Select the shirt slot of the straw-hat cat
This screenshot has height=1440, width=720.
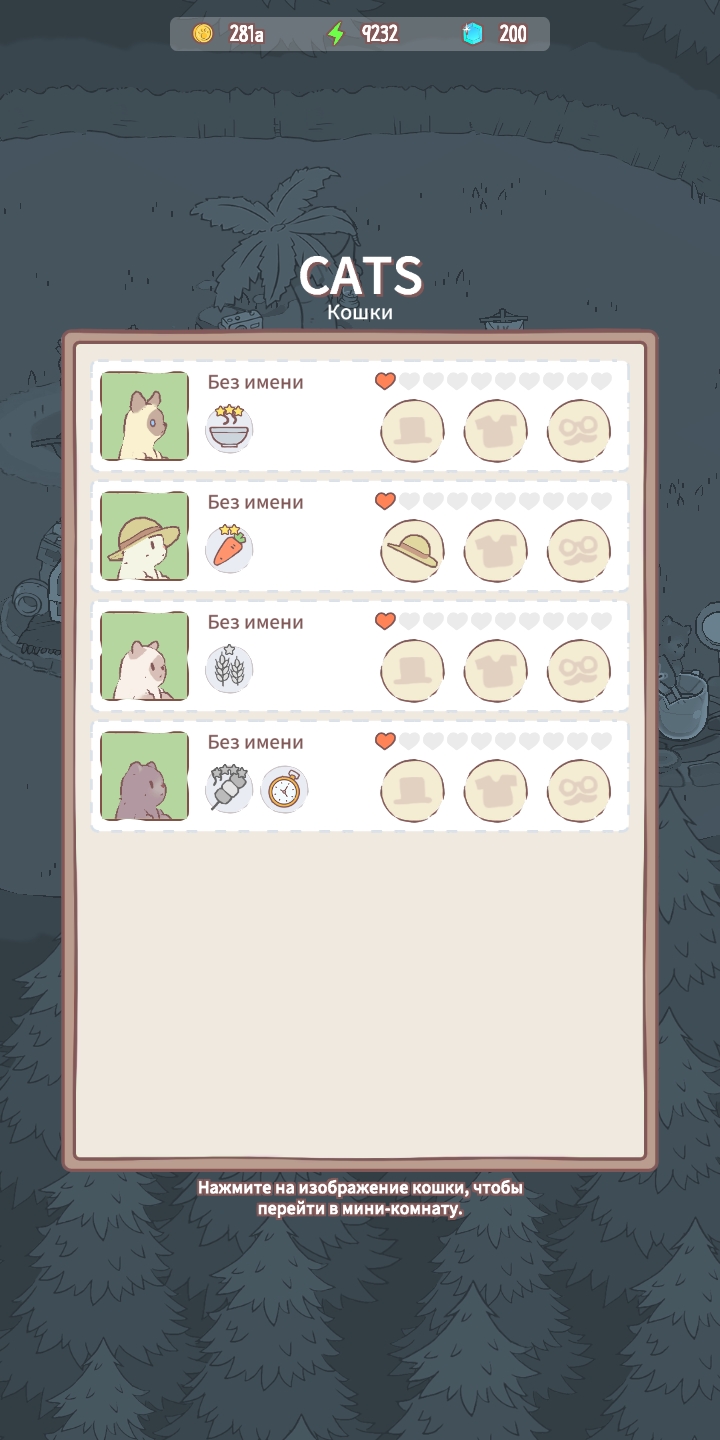click(496, 551)
